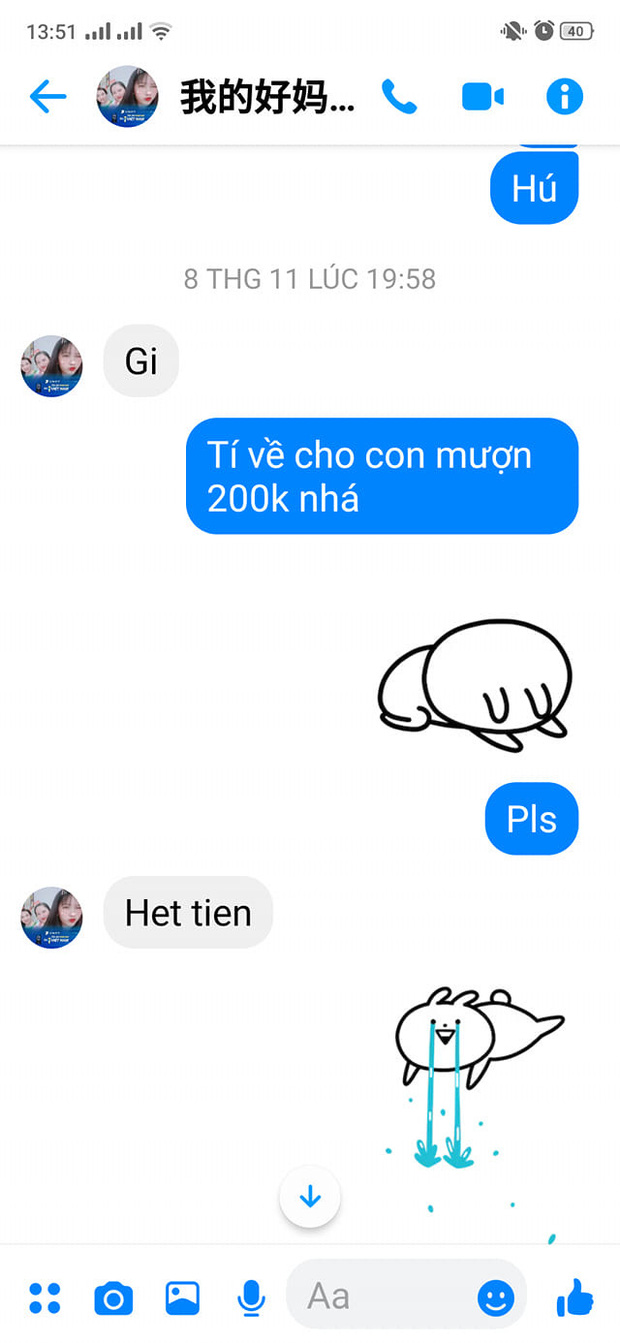The height and width of the screenshot is (1343, 620).
Task: Open the sender avatar beside "Het tien"
Action: pos(52,917)
